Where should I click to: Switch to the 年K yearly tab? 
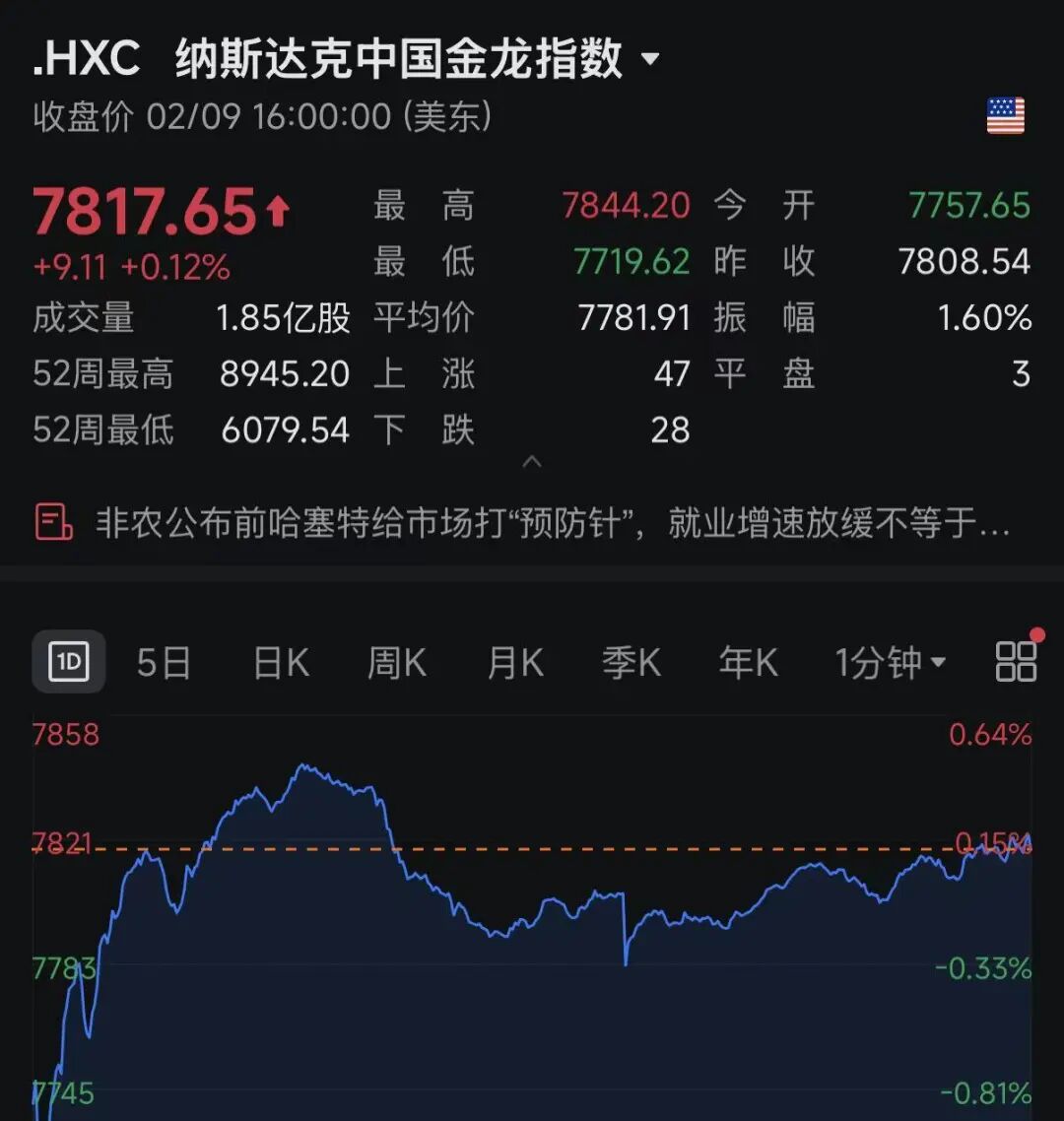748,663
